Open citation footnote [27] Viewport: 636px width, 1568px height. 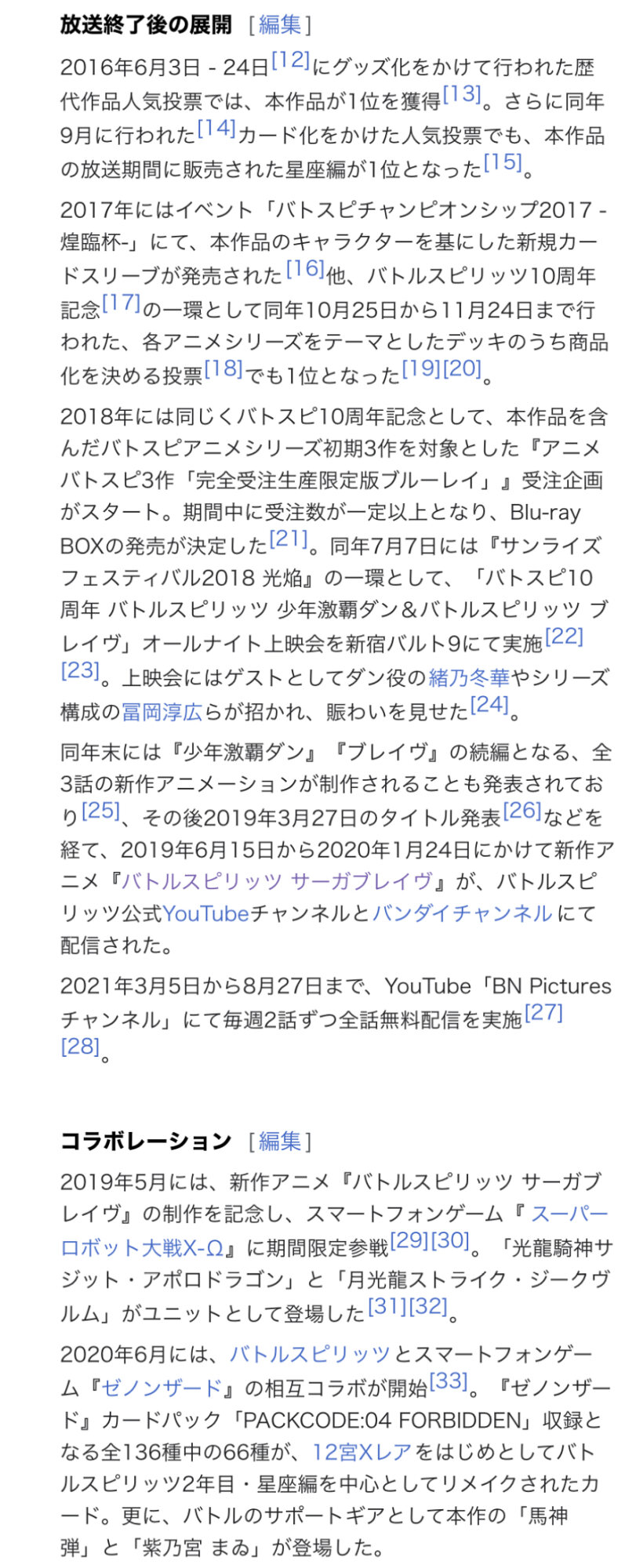[x=543, y=1012]
